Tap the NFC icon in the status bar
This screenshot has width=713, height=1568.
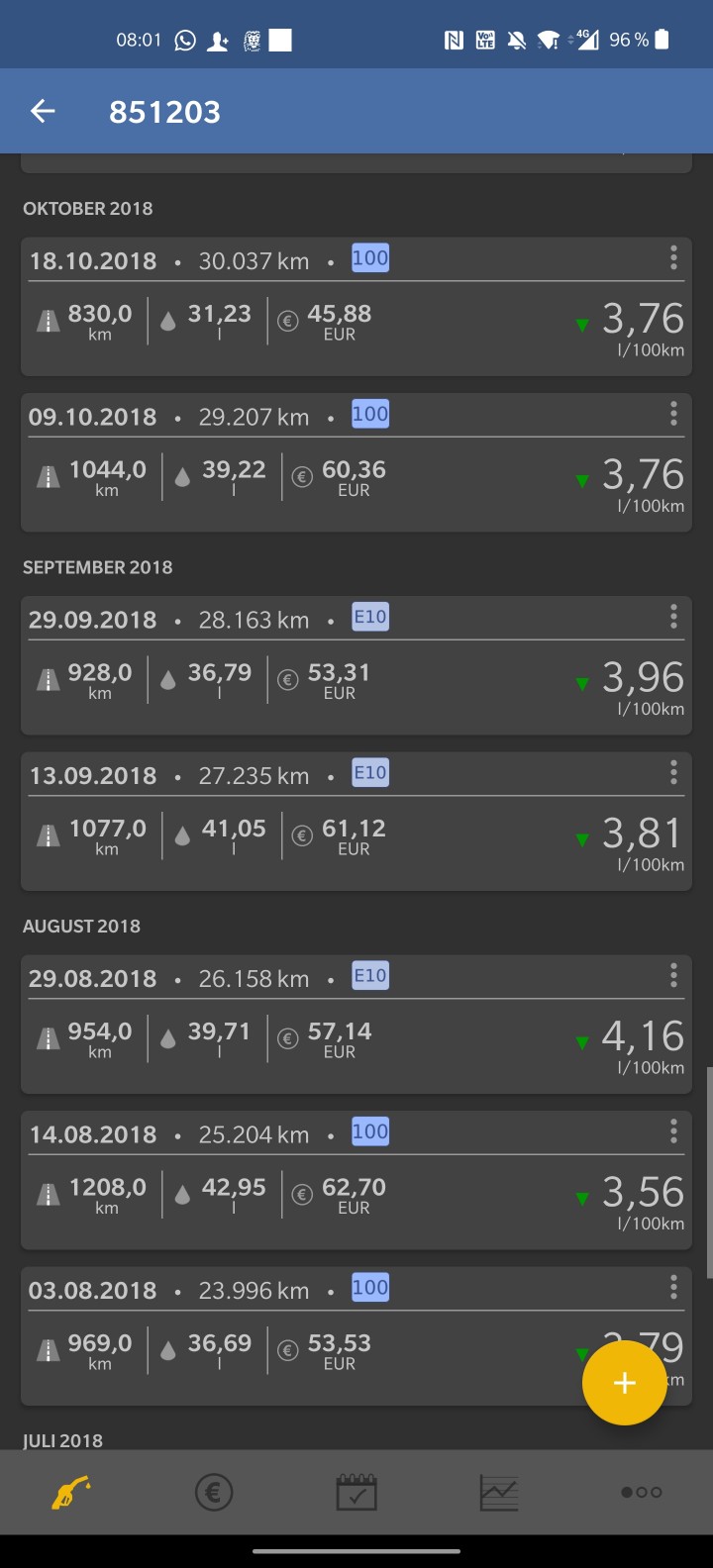click(x=450, y=42)
